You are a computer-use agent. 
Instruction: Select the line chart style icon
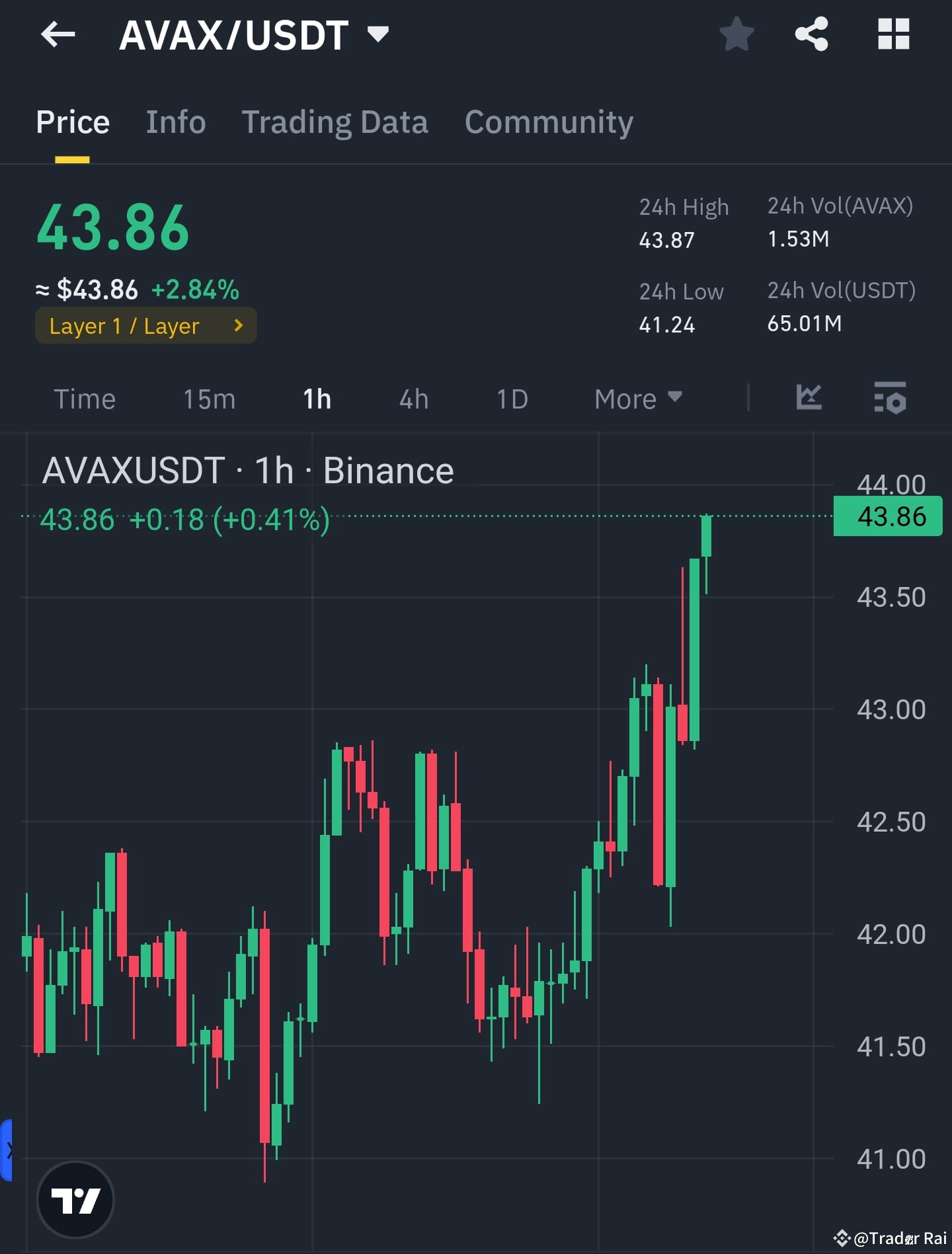coord(810,397)
